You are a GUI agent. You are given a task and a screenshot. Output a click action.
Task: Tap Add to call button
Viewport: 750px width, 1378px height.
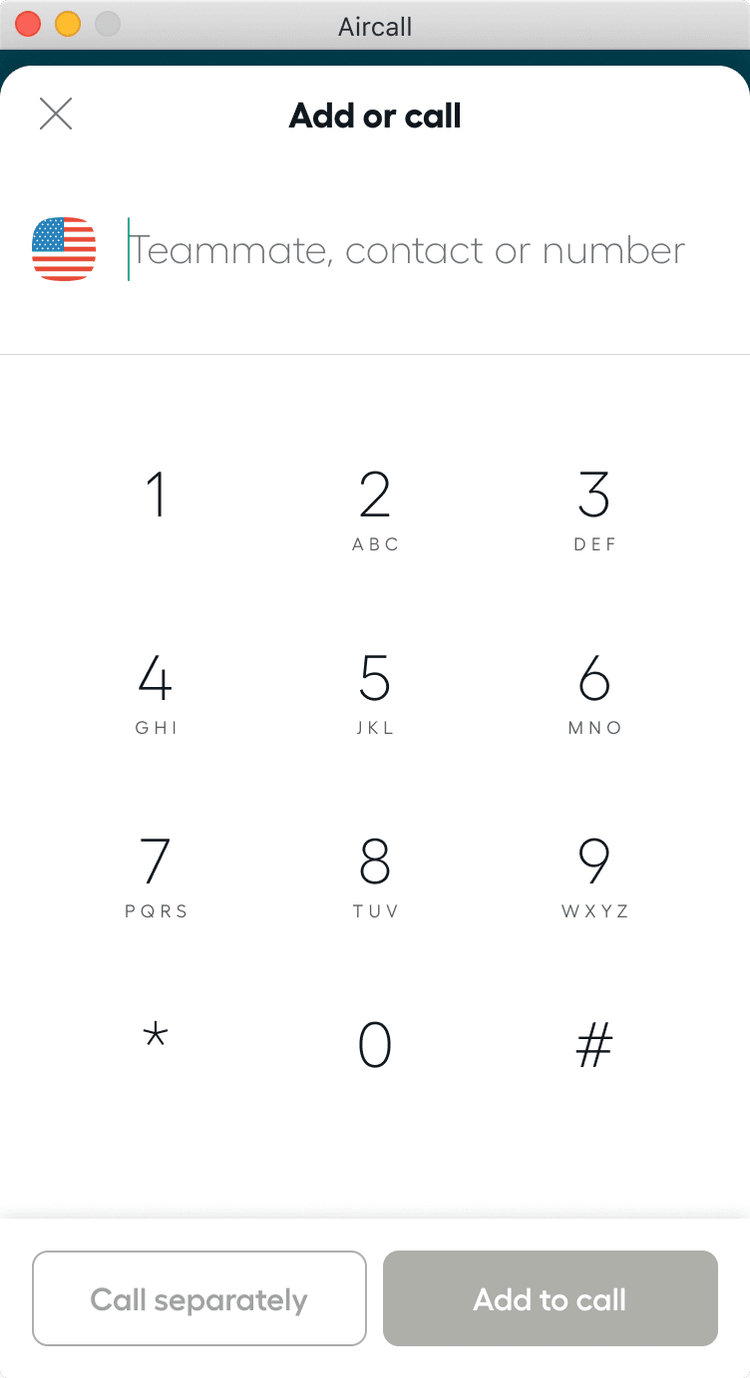(550, 1298)
